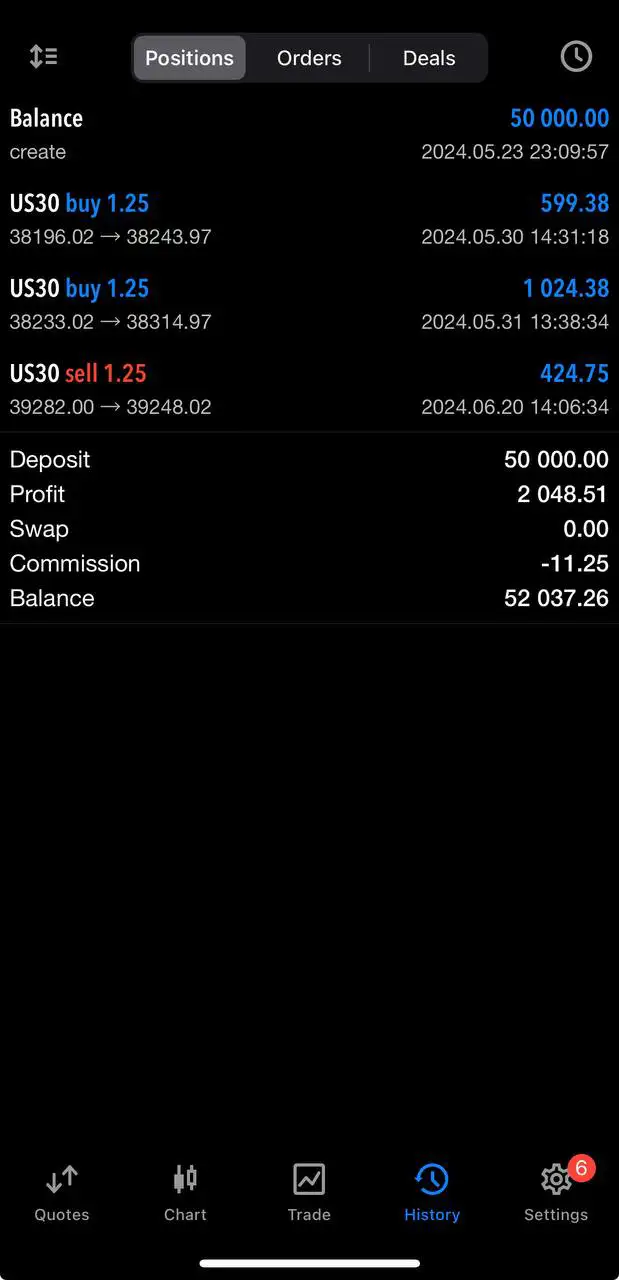
Task: Switch to the Orders segment
Action: coord(309,58)
